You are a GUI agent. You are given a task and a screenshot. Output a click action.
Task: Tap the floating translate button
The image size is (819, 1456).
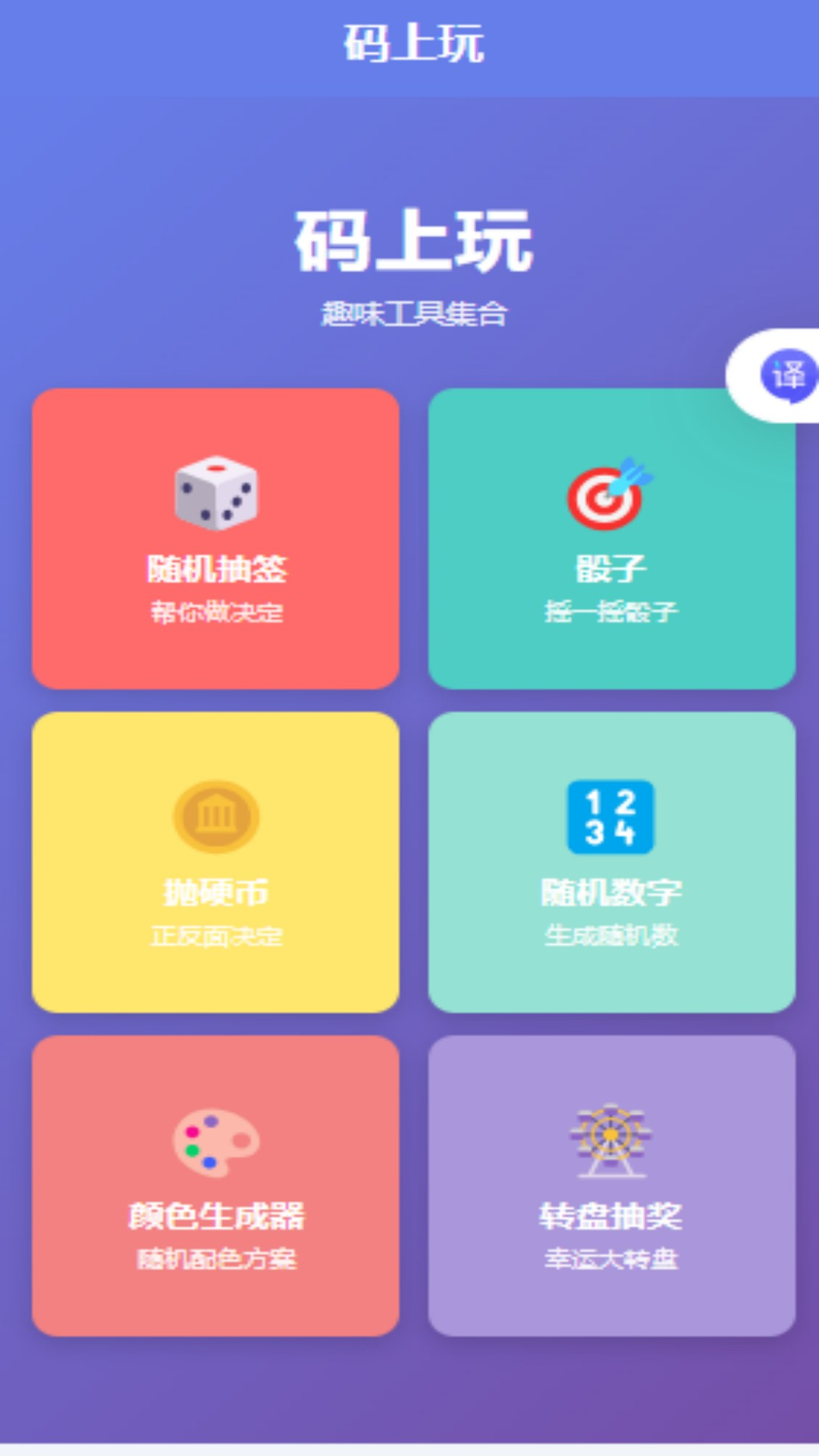click(786, 375)
